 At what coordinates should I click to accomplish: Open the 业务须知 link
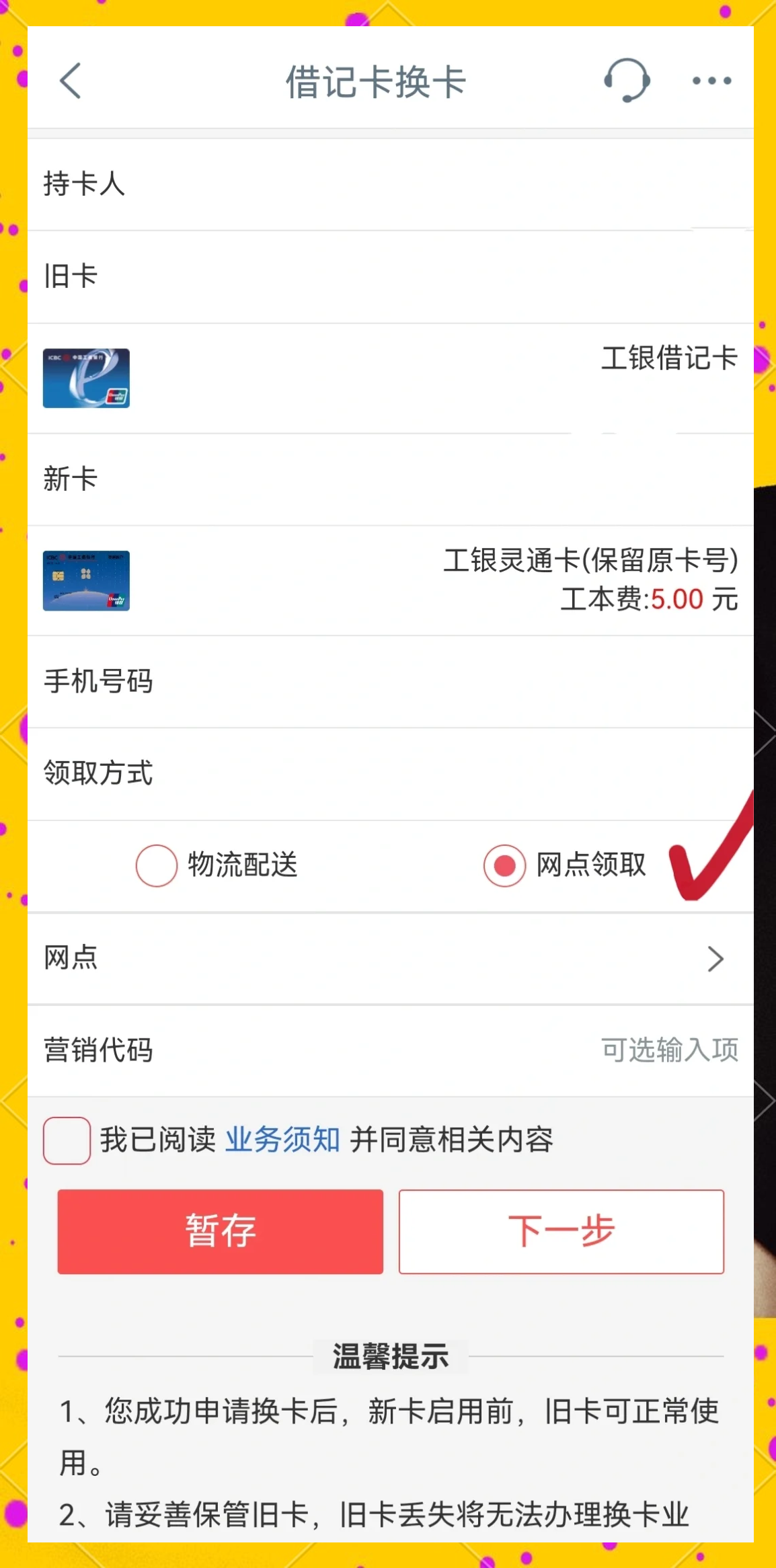pos(282,1140)
